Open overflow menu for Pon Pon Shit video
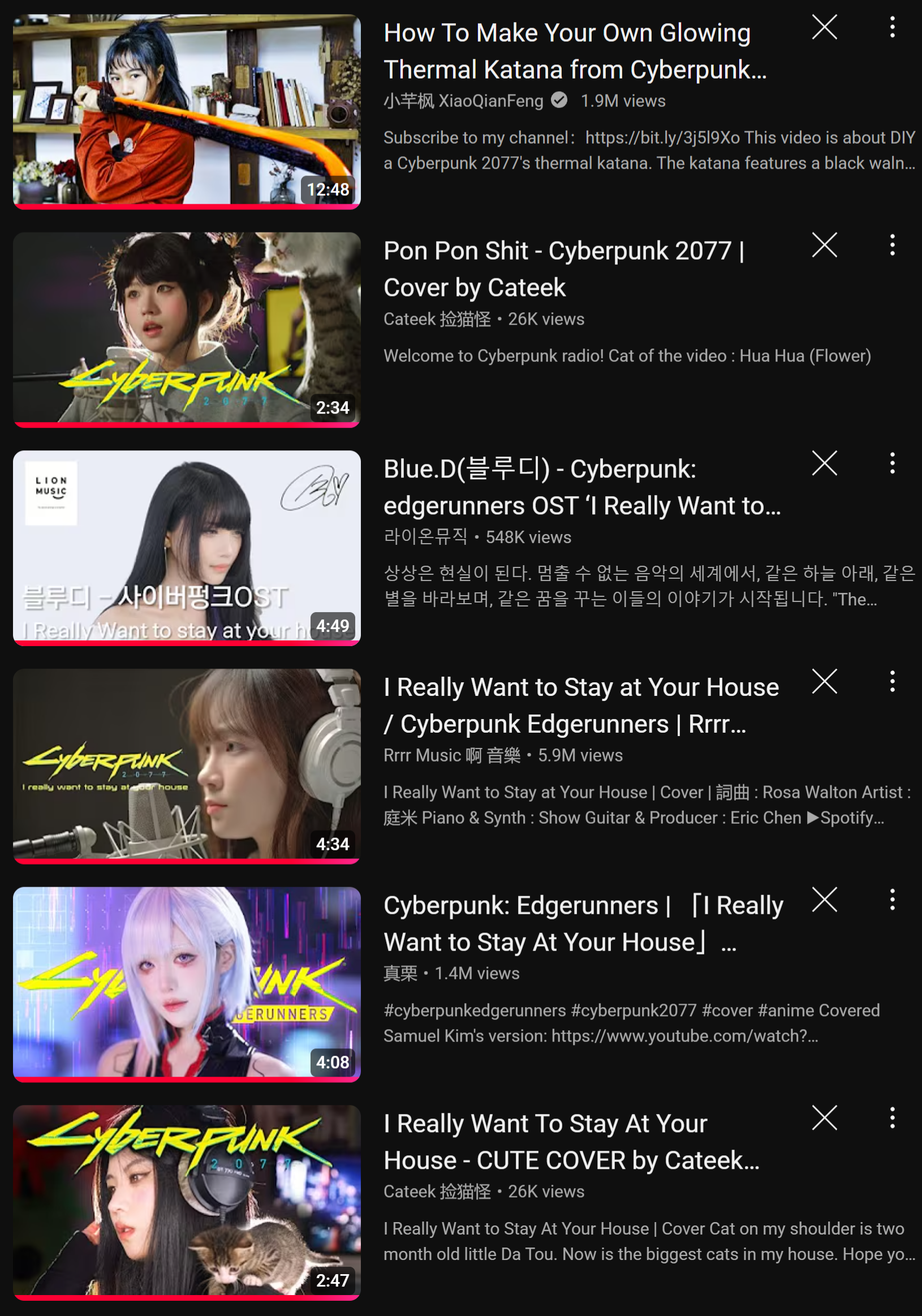The image size is (922, 1316). pyautogui.click(x=892, y=246)
